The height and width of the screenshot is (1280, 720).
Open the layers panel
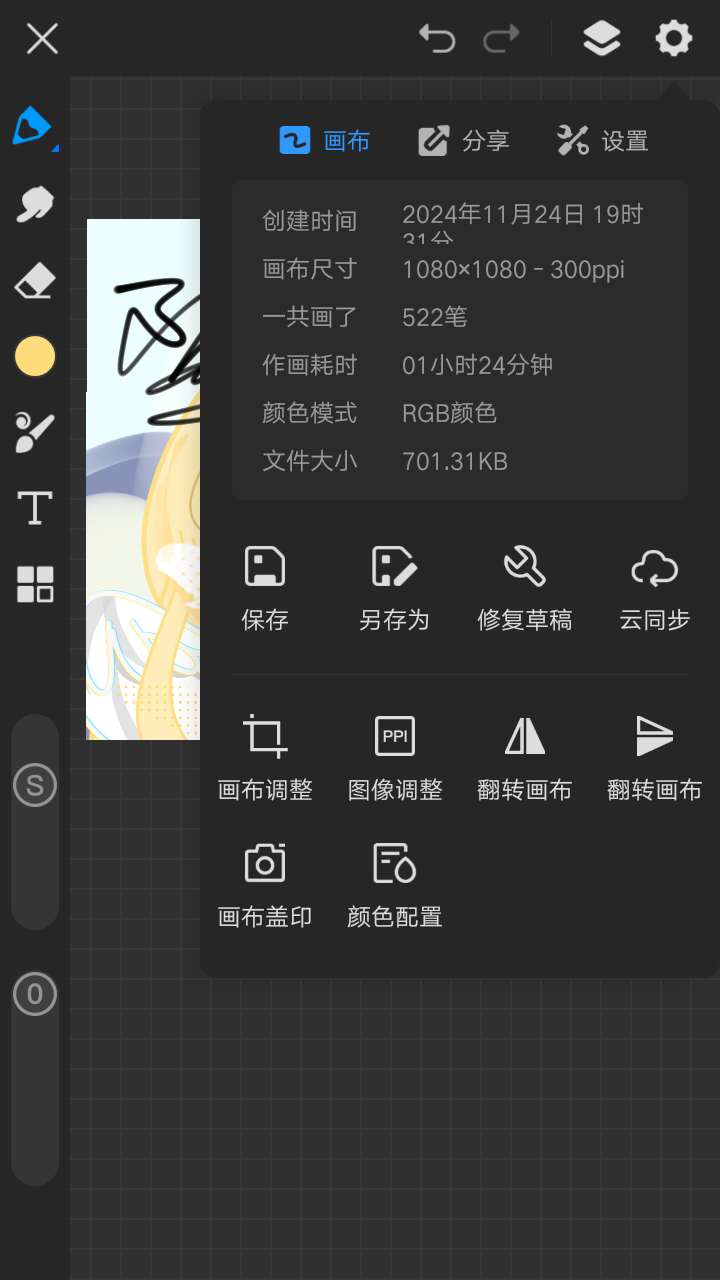tap(601, 39)
